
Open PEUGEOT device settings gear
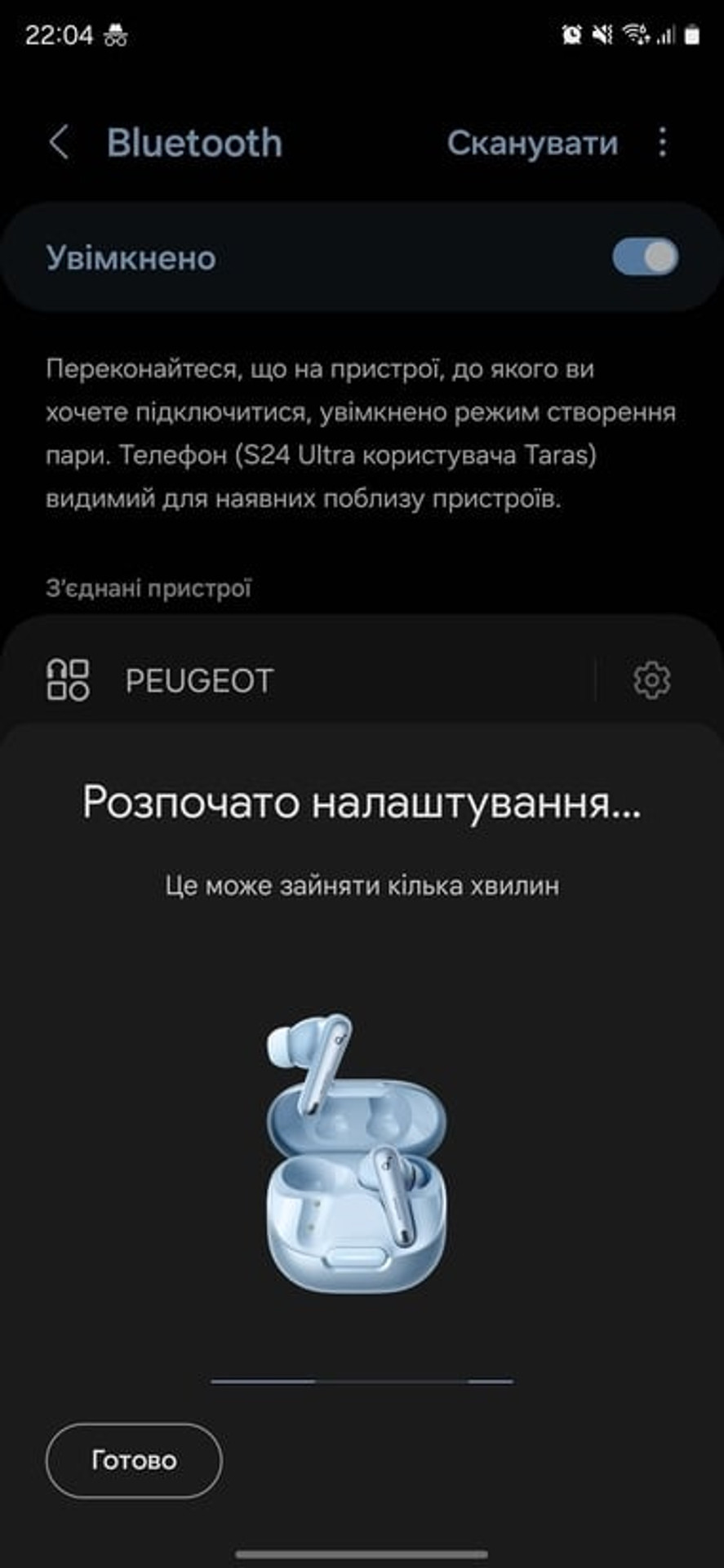[652, 679]
